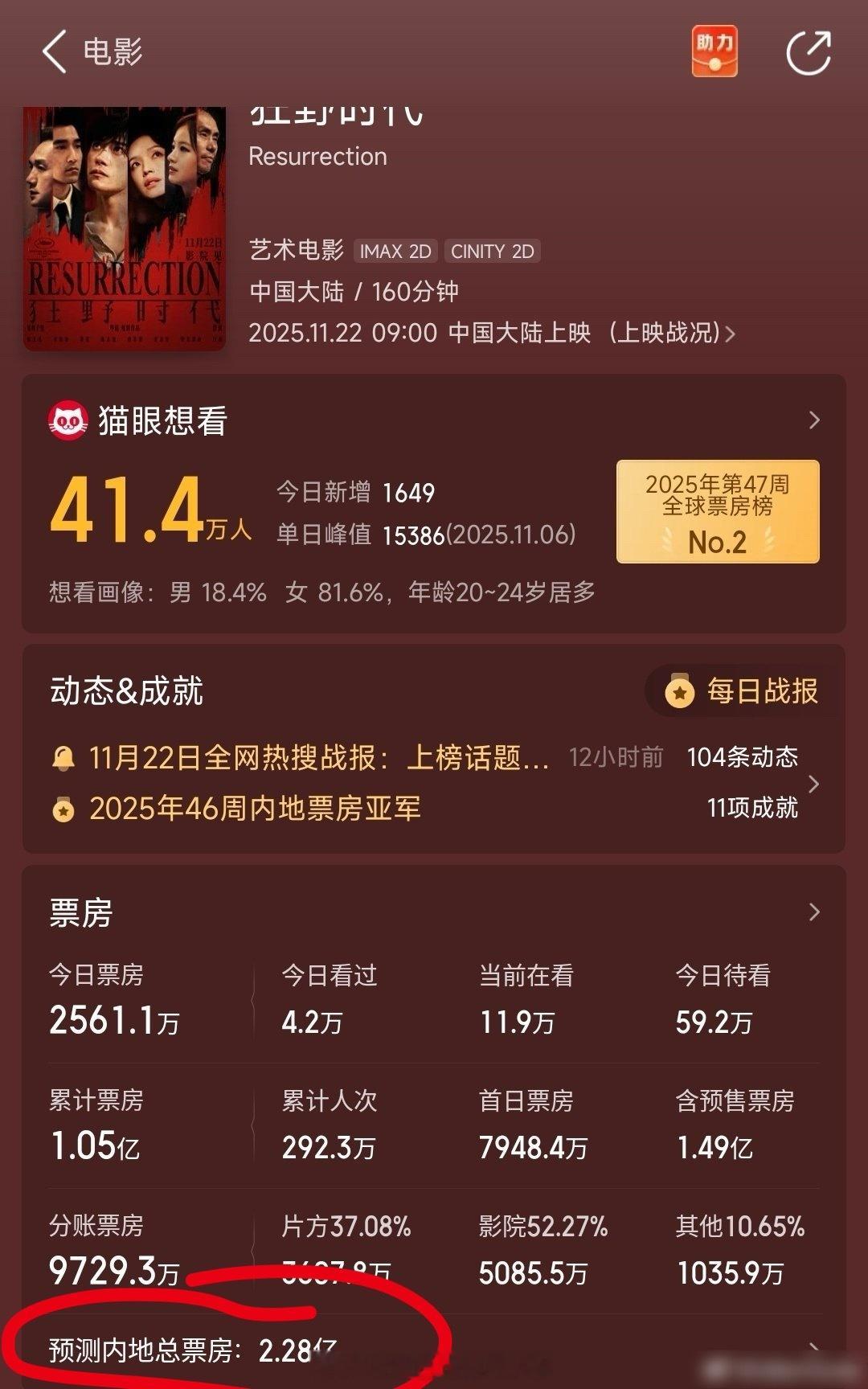Select the CINITY 2D format tag
The image size is (868, 1389).
[493, 252]
